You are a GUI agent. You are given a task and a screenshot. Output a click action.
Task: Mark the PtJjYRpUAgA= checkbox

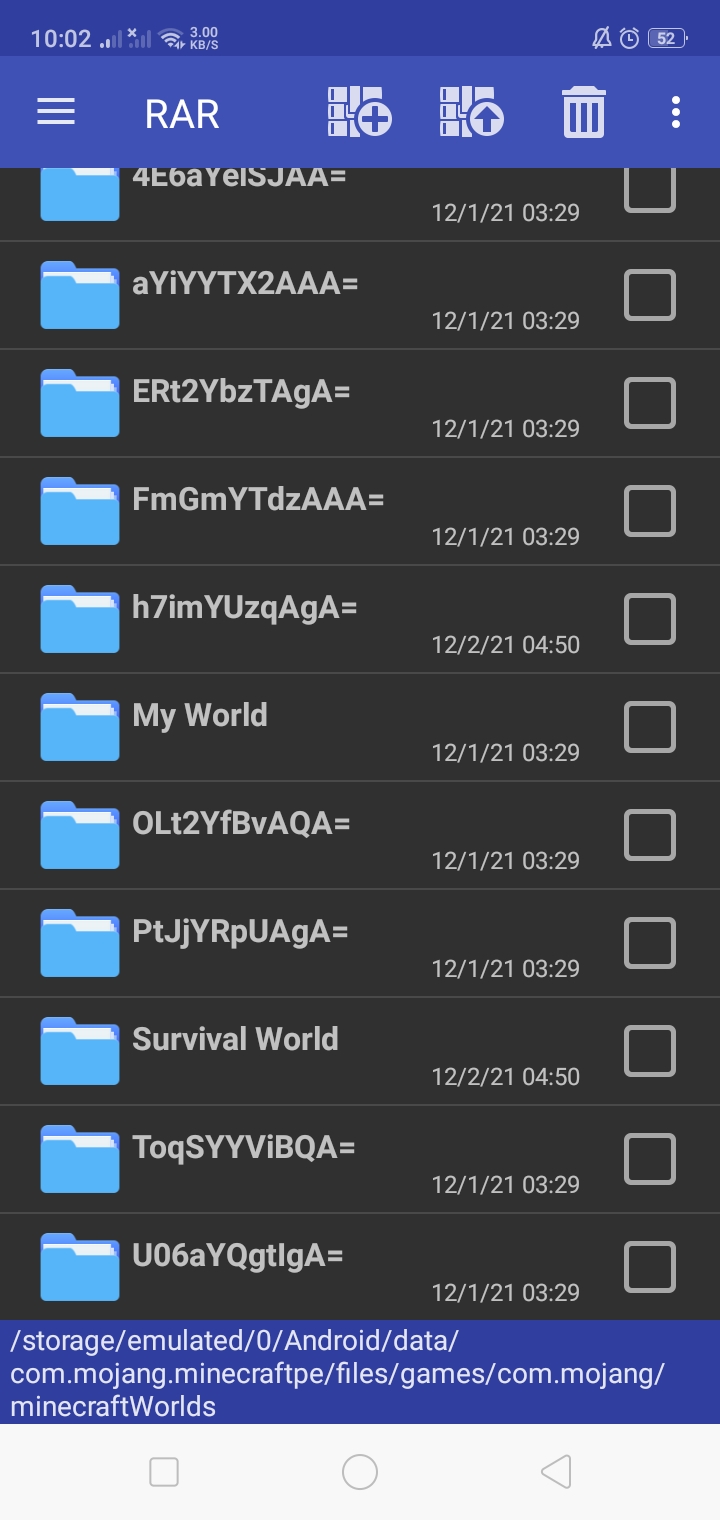click(x=650, y=942)
